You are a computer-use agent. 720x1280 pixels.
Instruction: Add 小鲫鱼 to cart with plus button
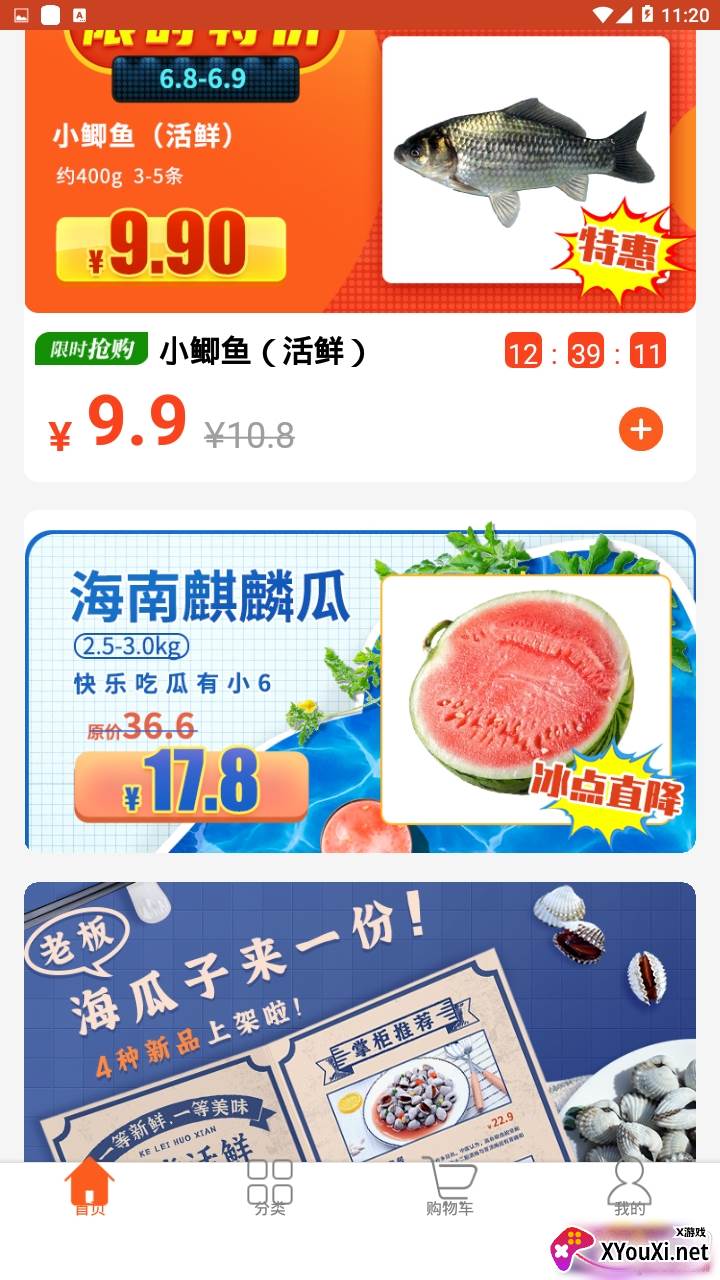641,430
